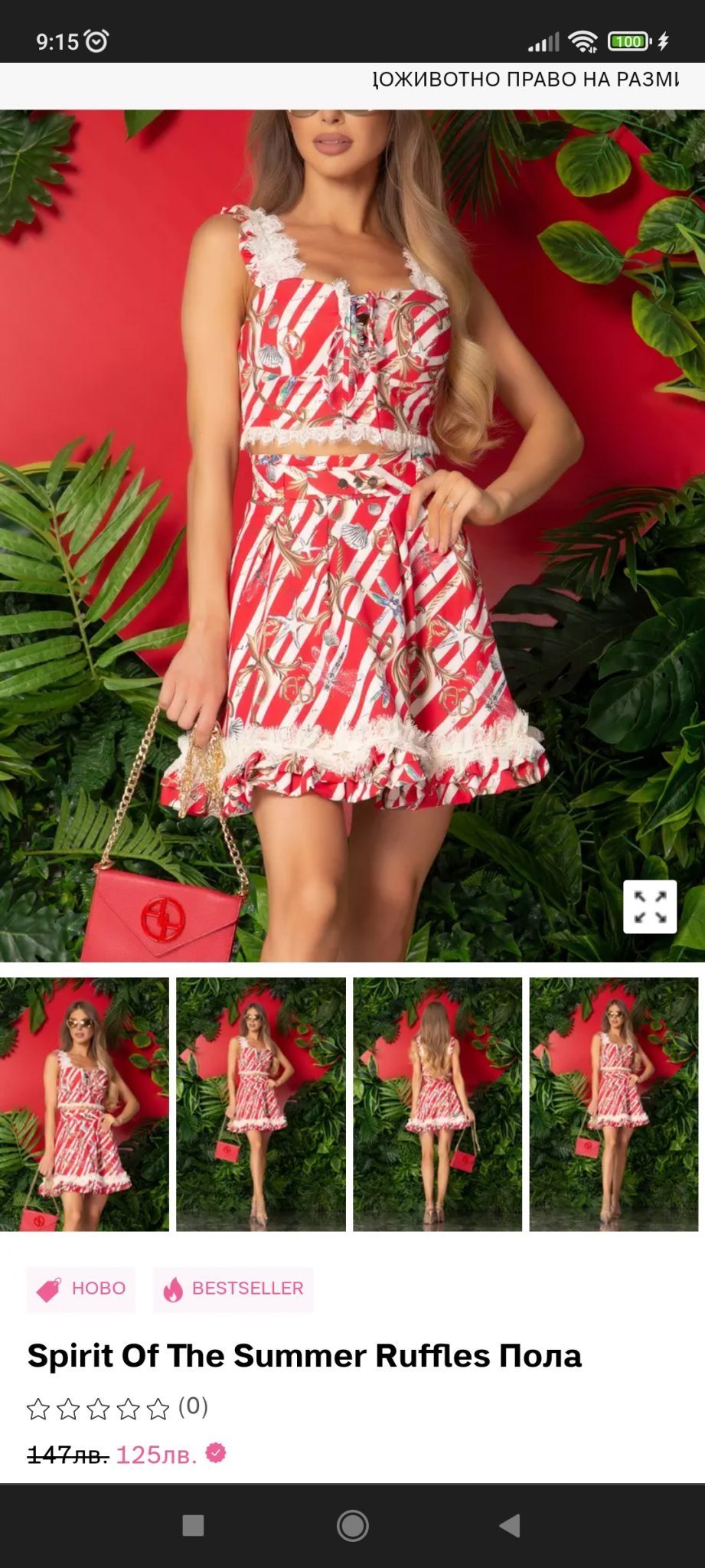
Task: Select the first thumbnail, a close-up of the outfit
Action: pyautogui.click(x=84, y=1104)
